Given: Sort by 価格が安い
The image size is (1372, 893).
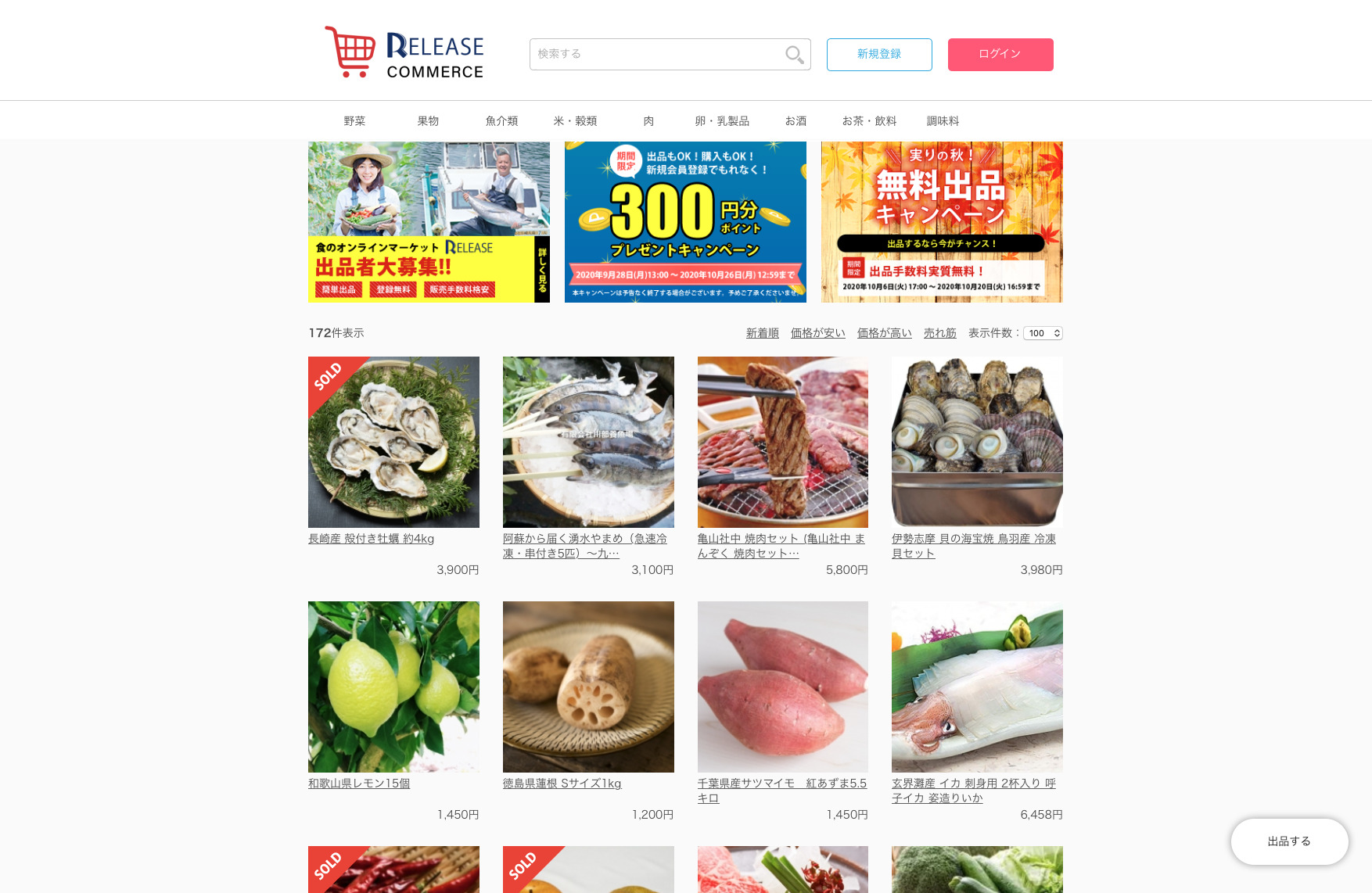Looking at the screenshot, I should pyautogui.click(x=817, y=333).
